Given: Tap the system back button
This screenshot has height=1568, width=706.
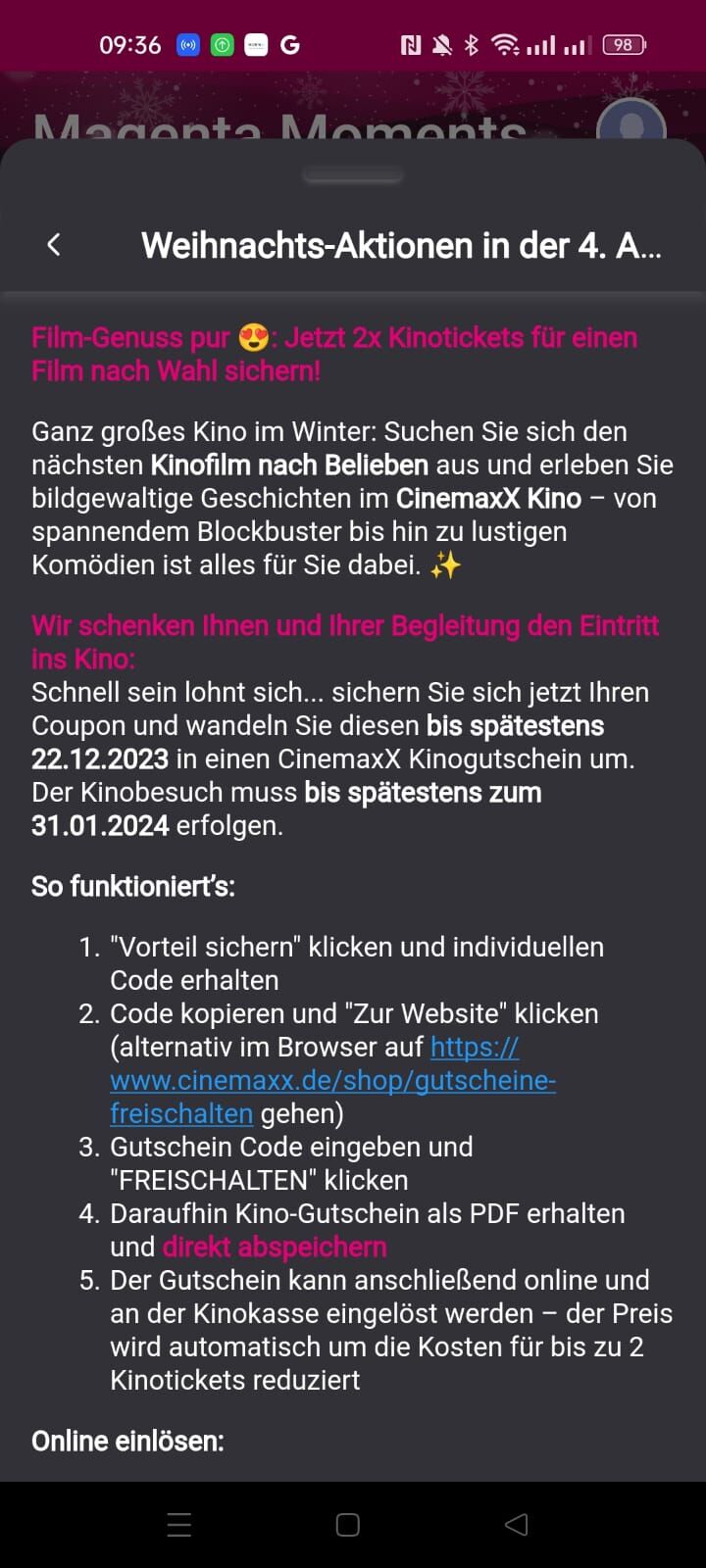Looking at the screenshot, I should pyautogui.click(x=516, y=1524).
